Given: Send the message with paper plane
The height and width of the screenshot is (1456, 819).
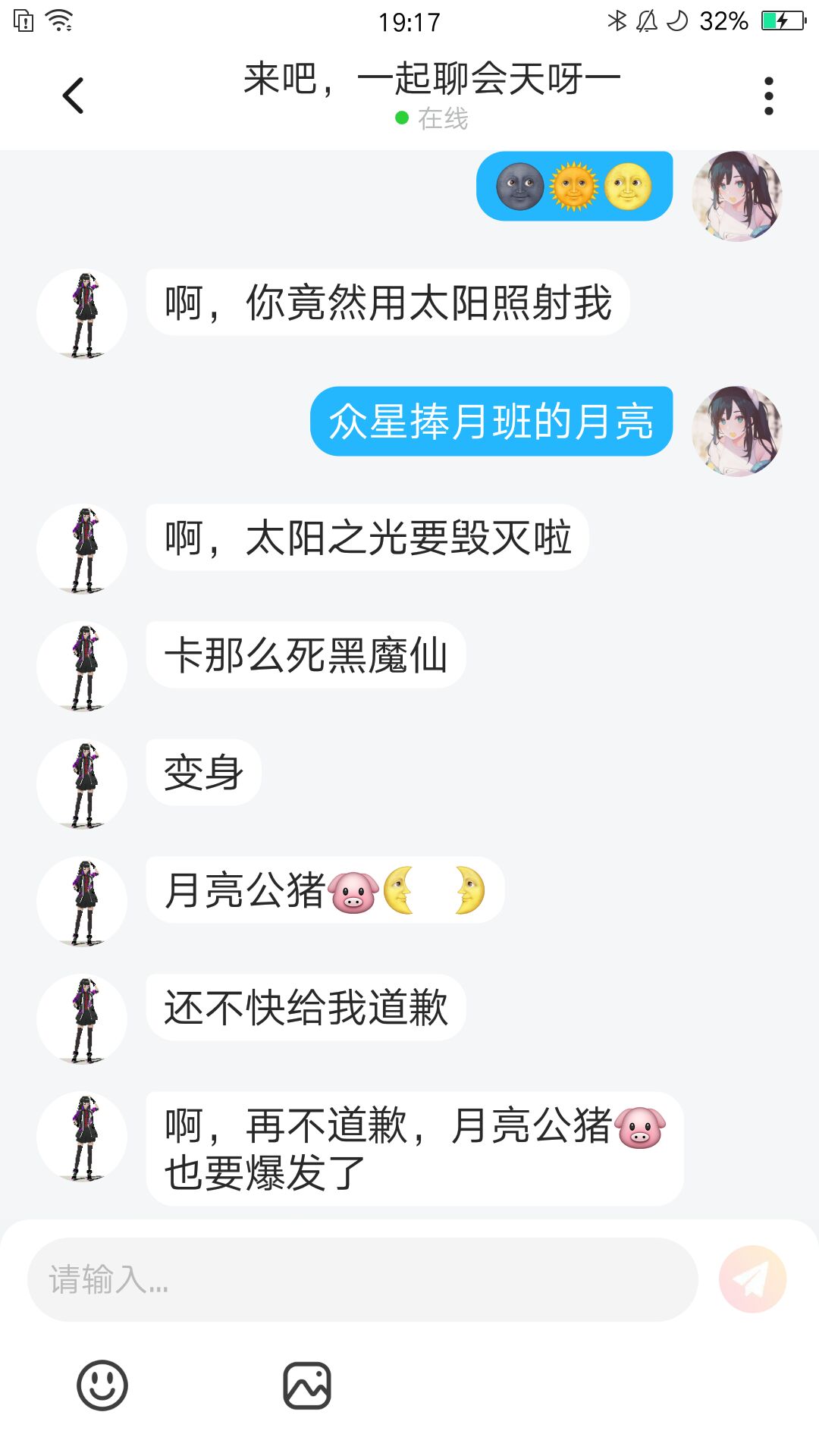Looking at the screenshot, I should [x=752, y=1279].
